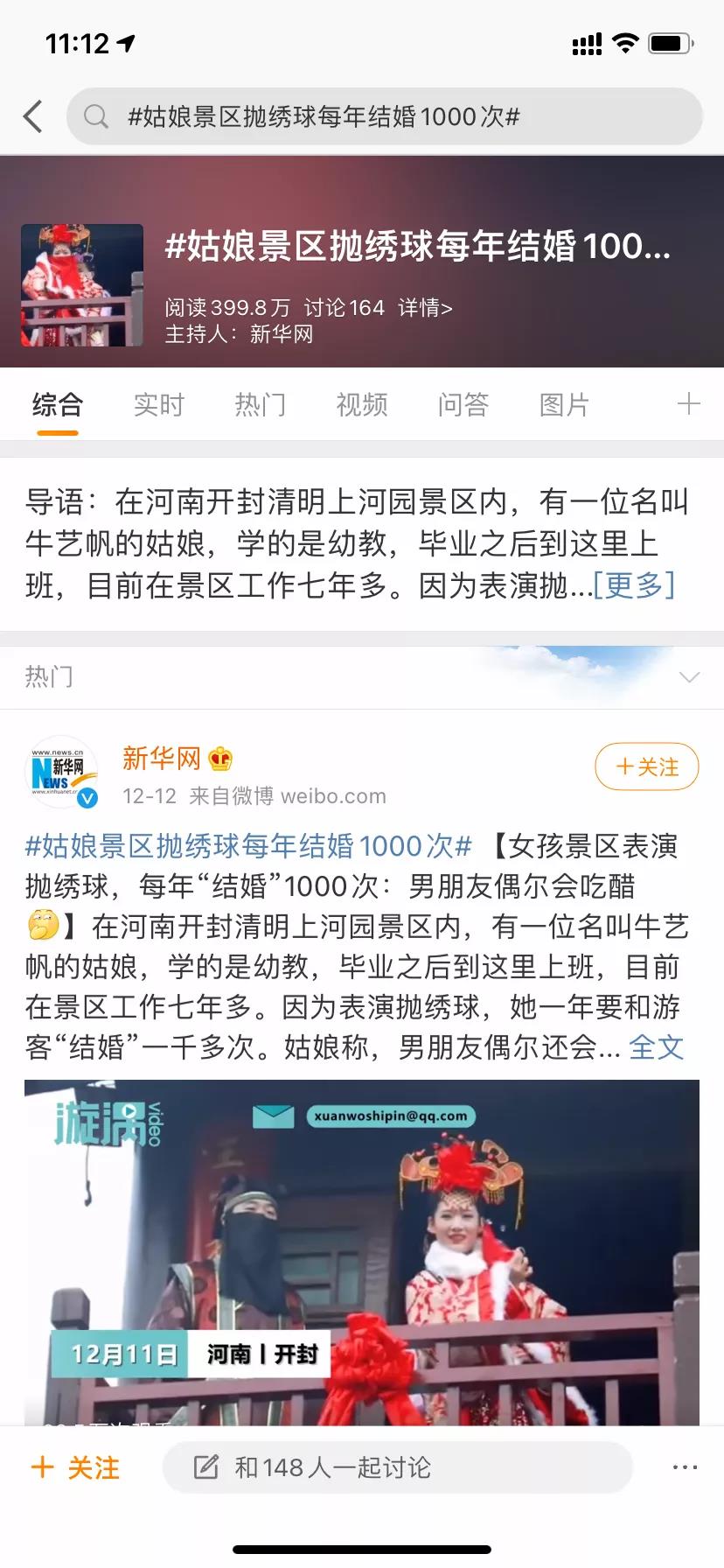724x1568 pixels.
Task: Join the discussion via 和148人一起讨论
Action: click(398, 1467)
